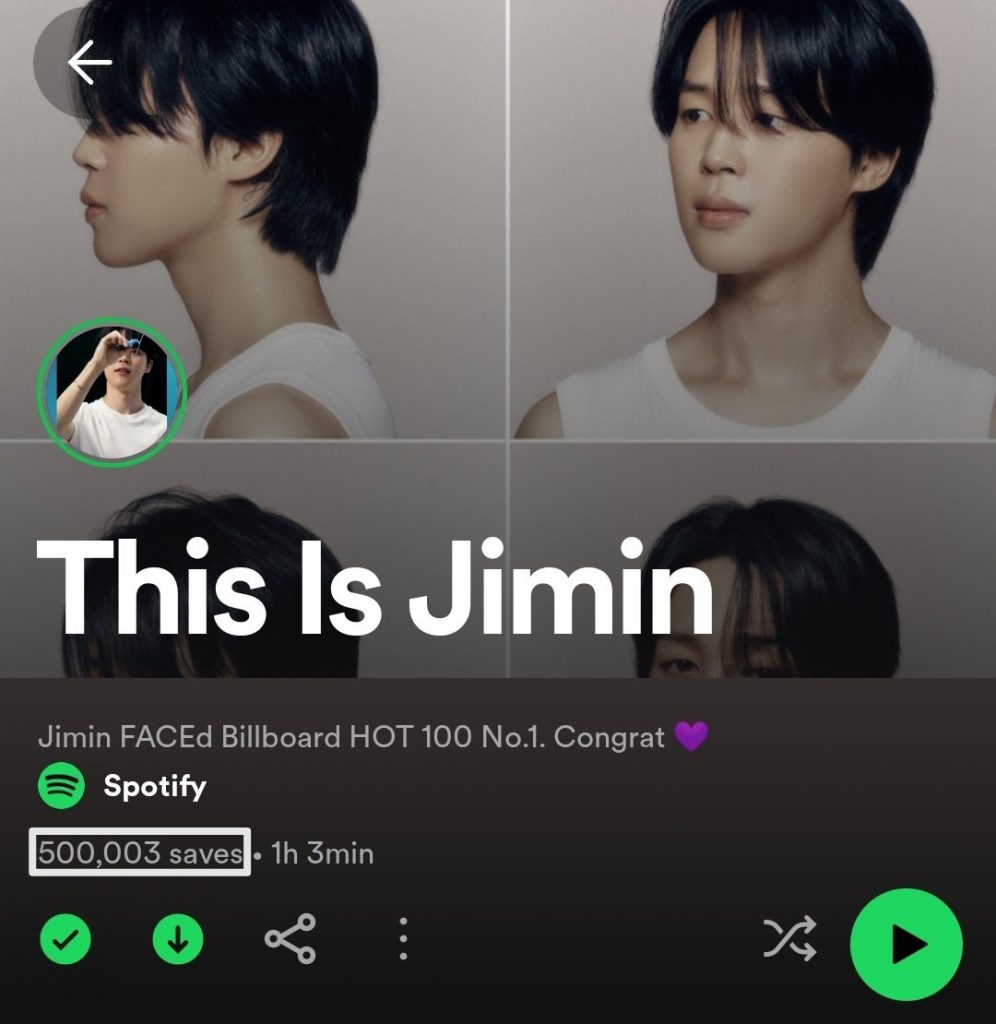Toggle shuffle mode

point(790,939)
